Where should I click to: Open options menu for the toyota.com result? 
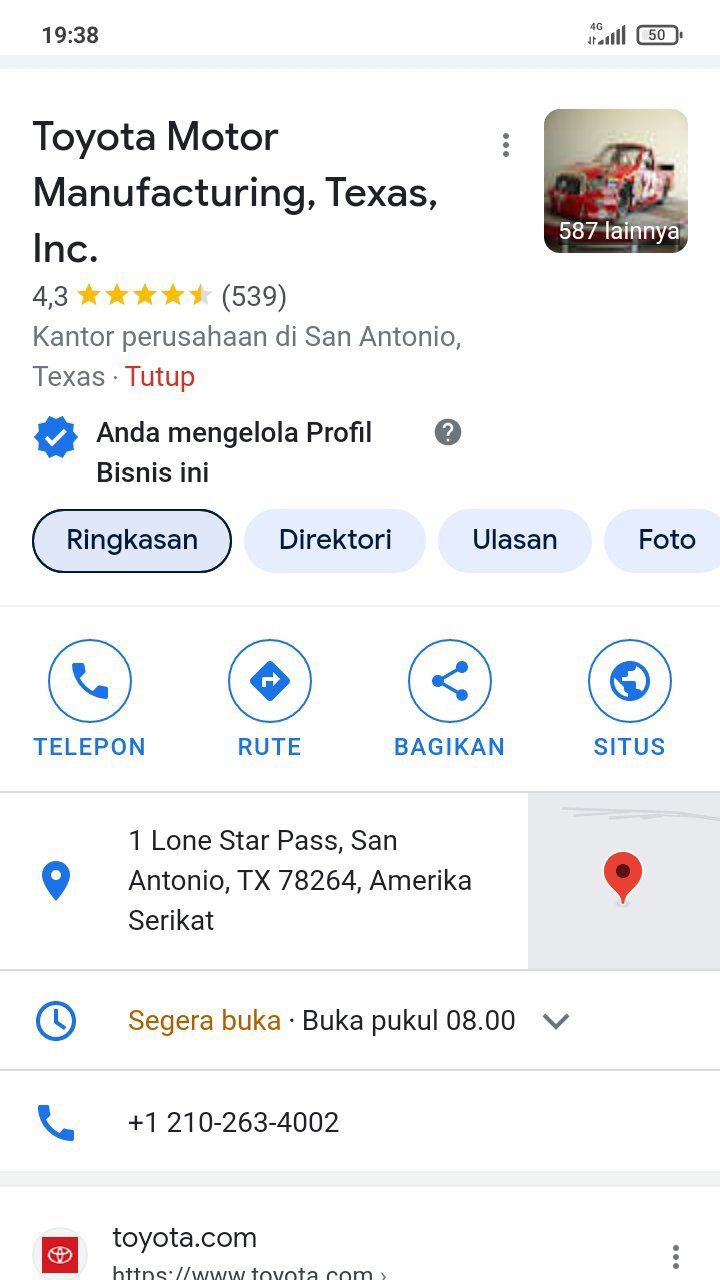tap(676, 1256)
